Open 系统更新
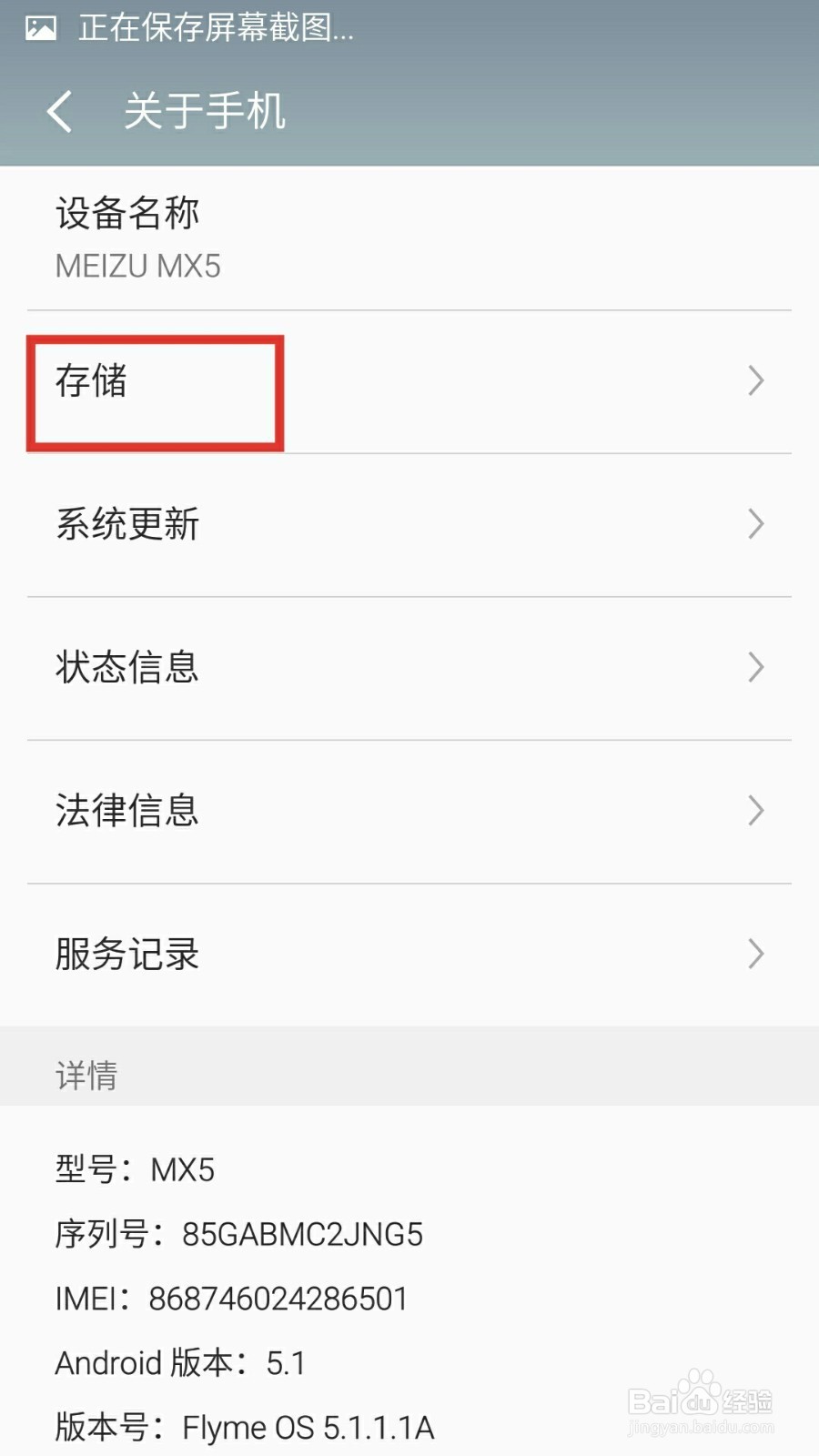 coord(409,525)
